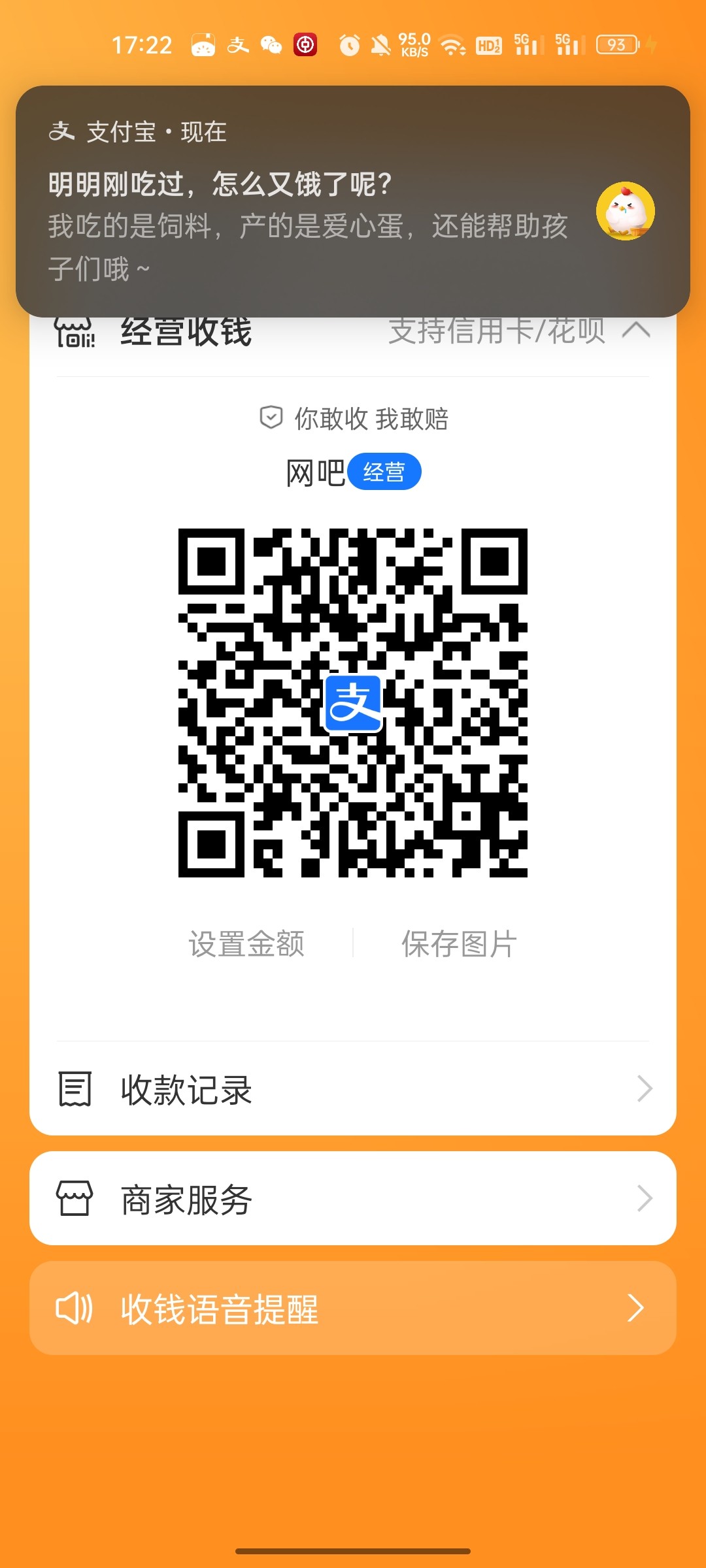Screen dimensions: 706x1568
Task: Open 商家服务 merchant services
Action: (x=353, y=1199)
